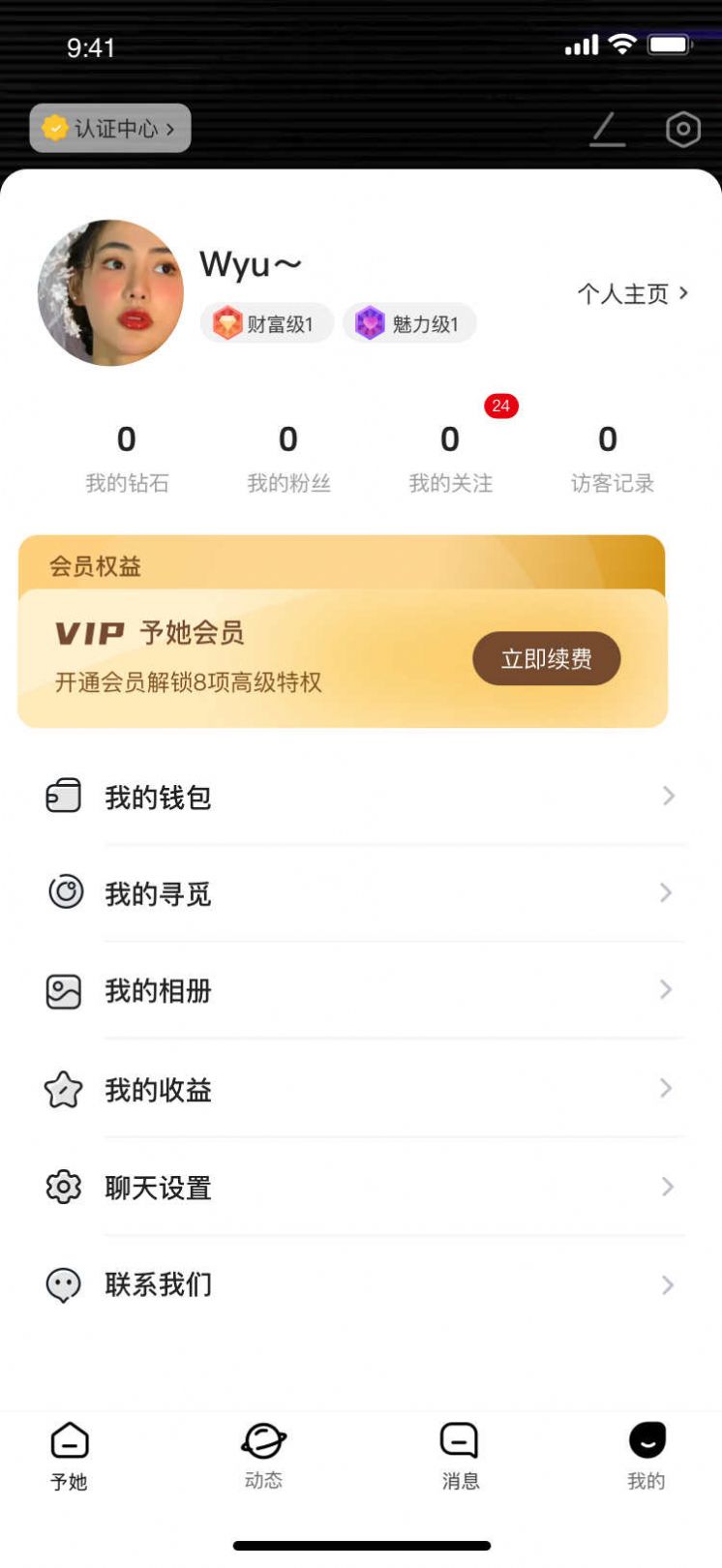
Task: View 我的关注 following list
Action: point(450,457)
